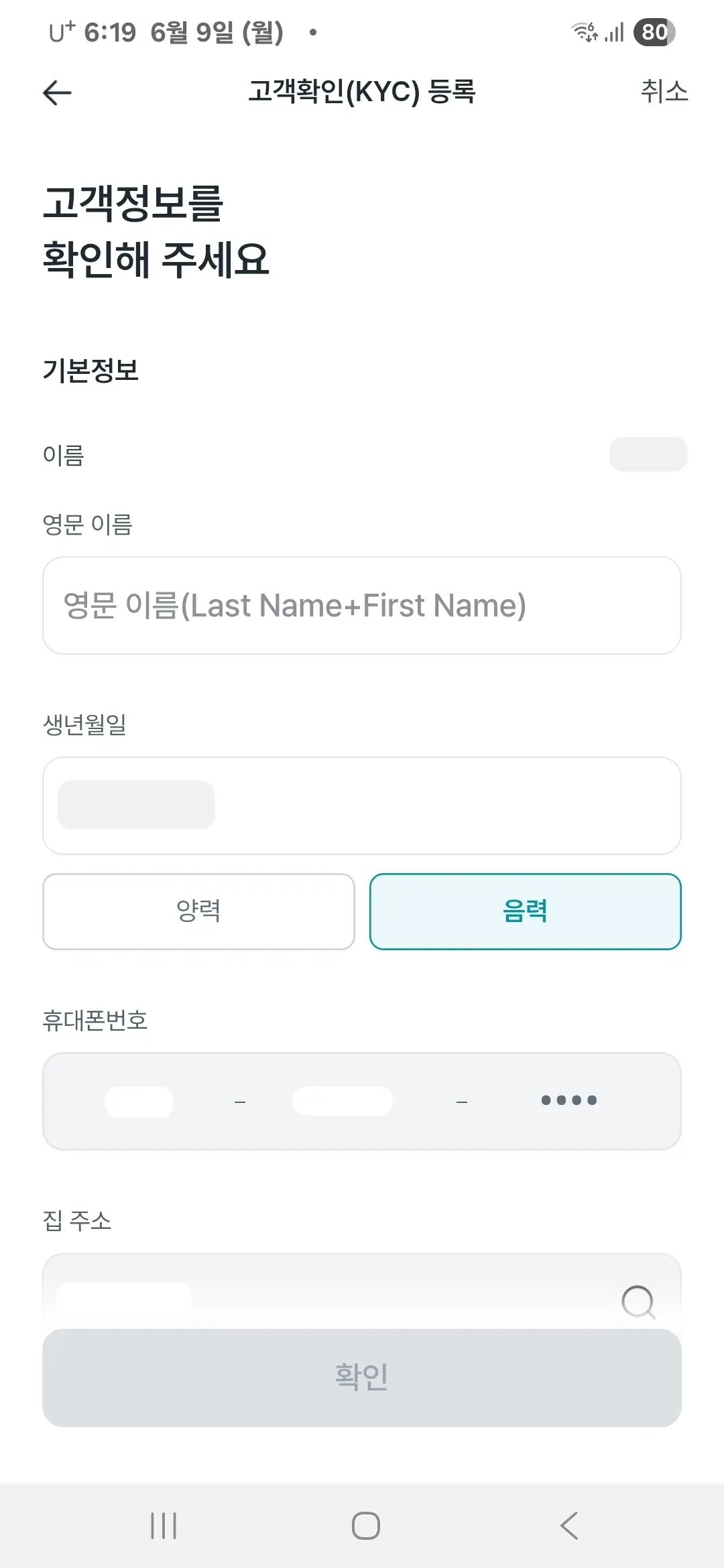Viewport: 724px width, 1568px height.
Task: Click the back arrow to exit KYC registration
Action: click(57, 92)
